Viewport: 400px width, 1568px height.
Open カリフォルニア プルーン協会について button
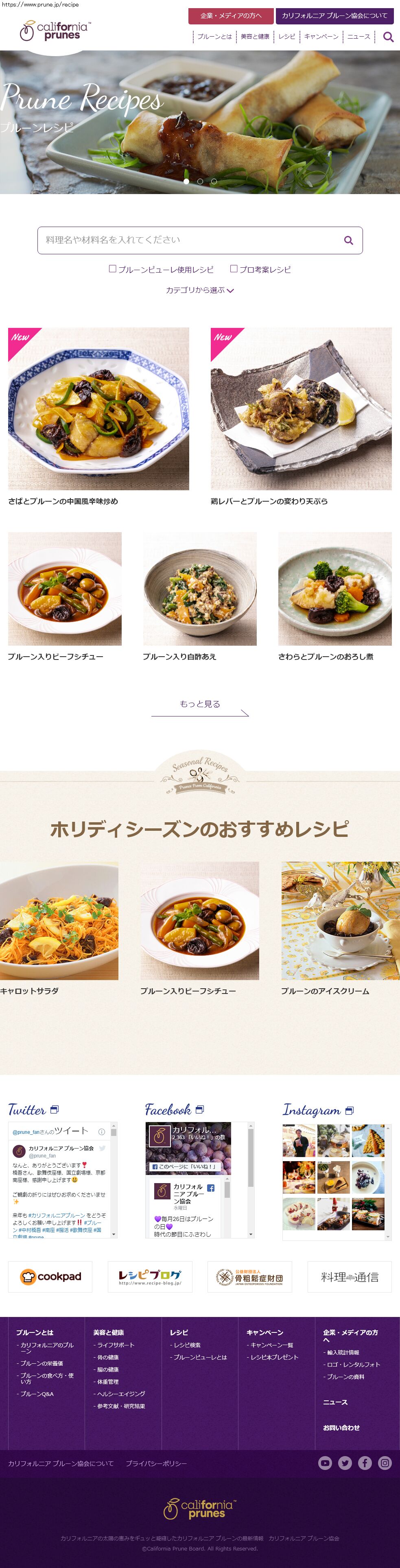click(334, 16)
